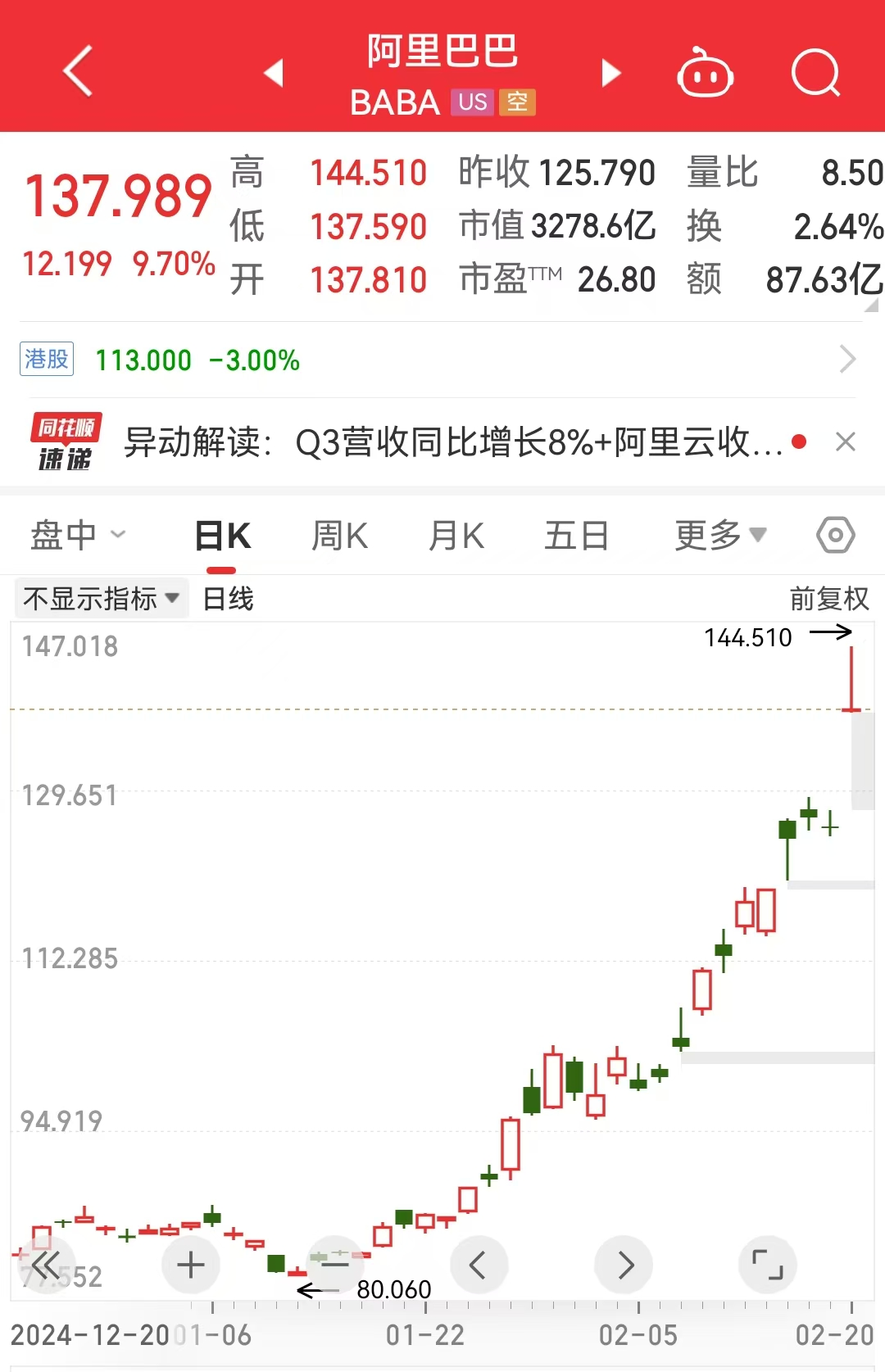Show the 五日 chart

coord(576,537)
